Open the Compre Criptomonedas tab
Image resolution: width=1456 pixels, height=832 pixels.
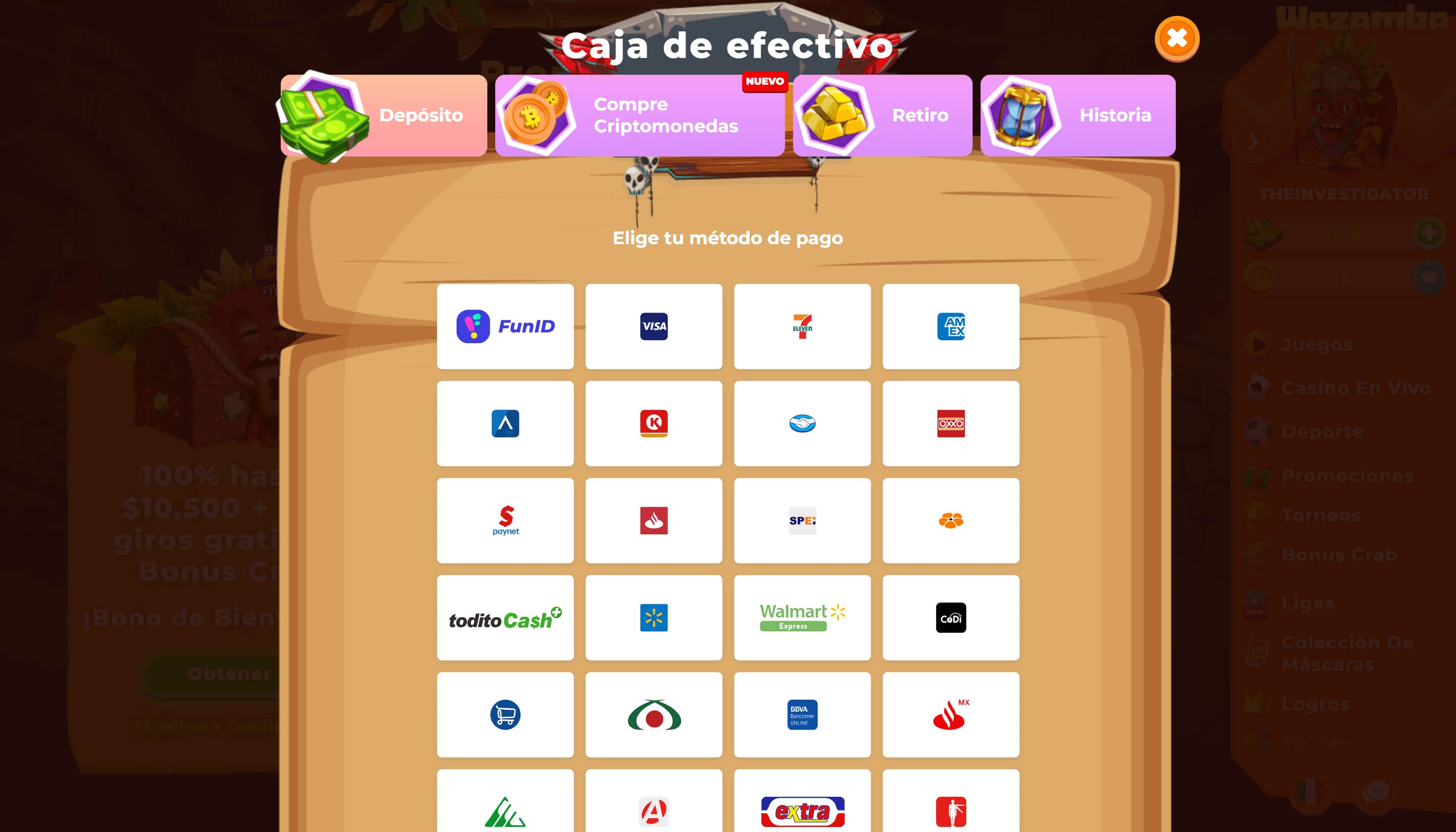[639, 115]
